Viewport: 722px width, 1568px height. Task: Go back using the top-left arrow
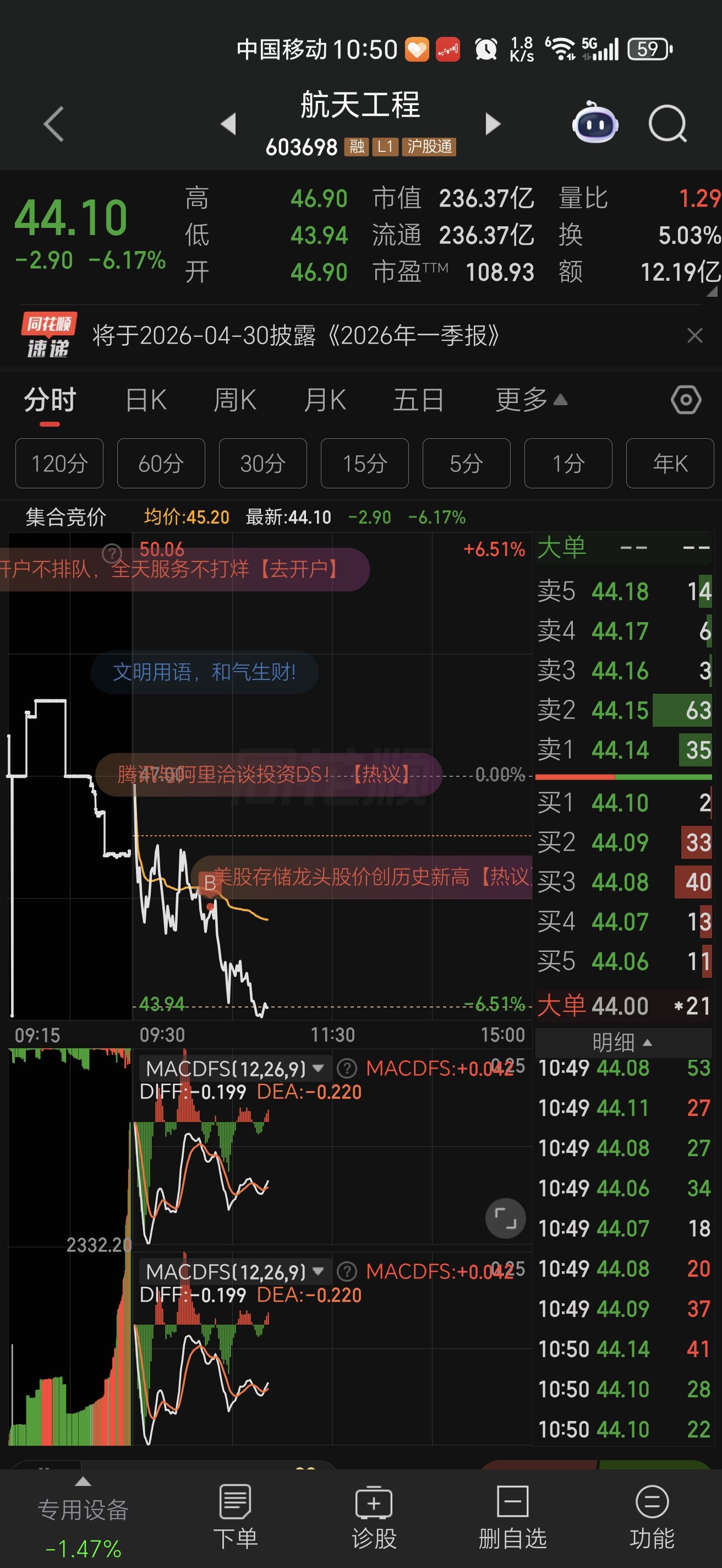pyautogui.click(x=53, y=124)
